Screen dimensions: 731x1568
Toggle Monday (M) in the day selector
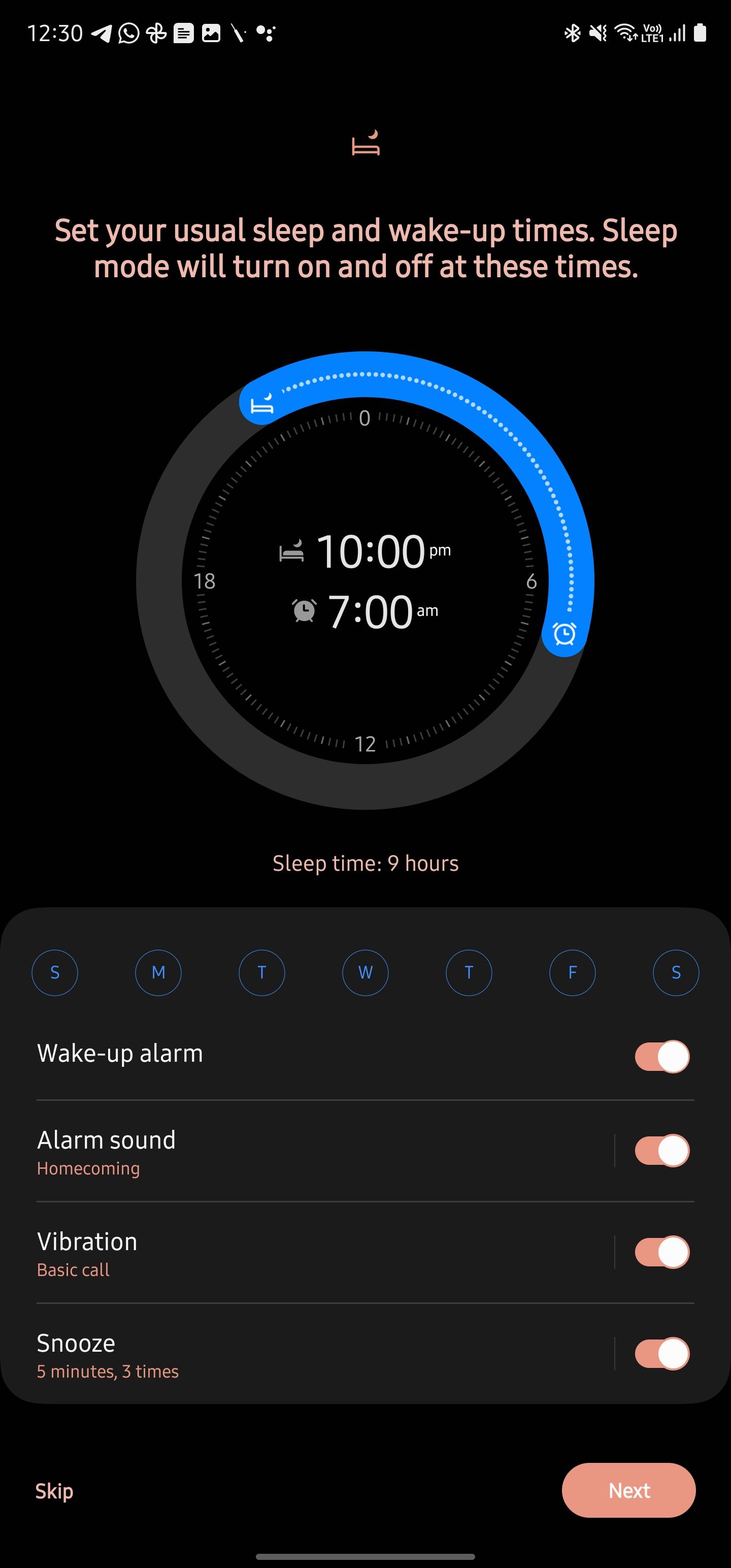pyautogui.click(x=158, y=973)
